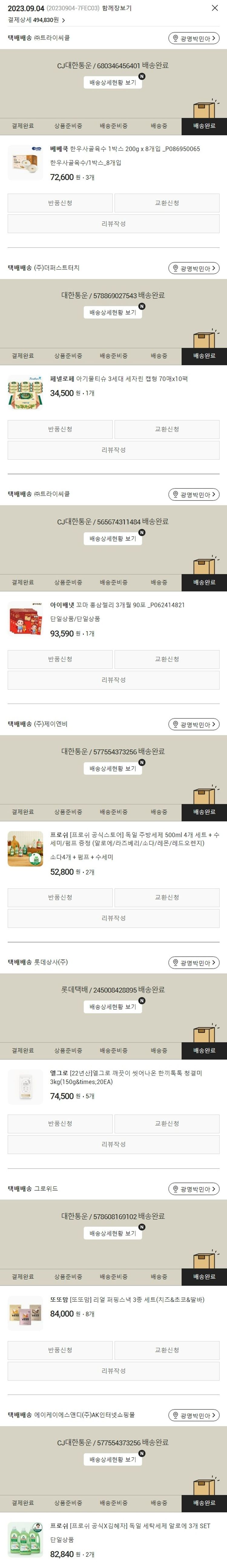227x1568 pixels.
Task: Open 결제상세 494,830원 payment details
Action: pos(37,20)
